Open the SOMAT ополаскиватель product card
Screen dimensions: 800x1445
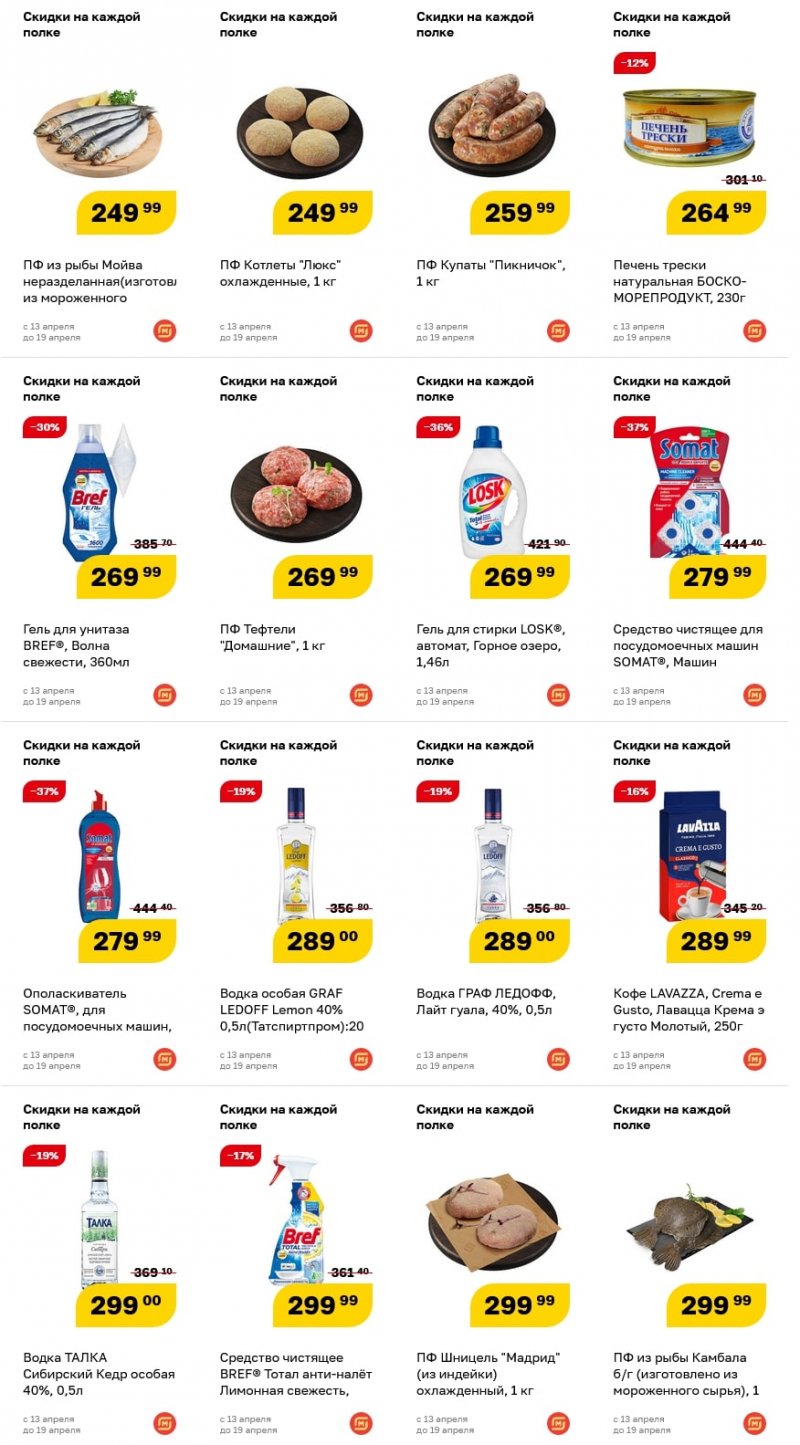click(99, 904)
